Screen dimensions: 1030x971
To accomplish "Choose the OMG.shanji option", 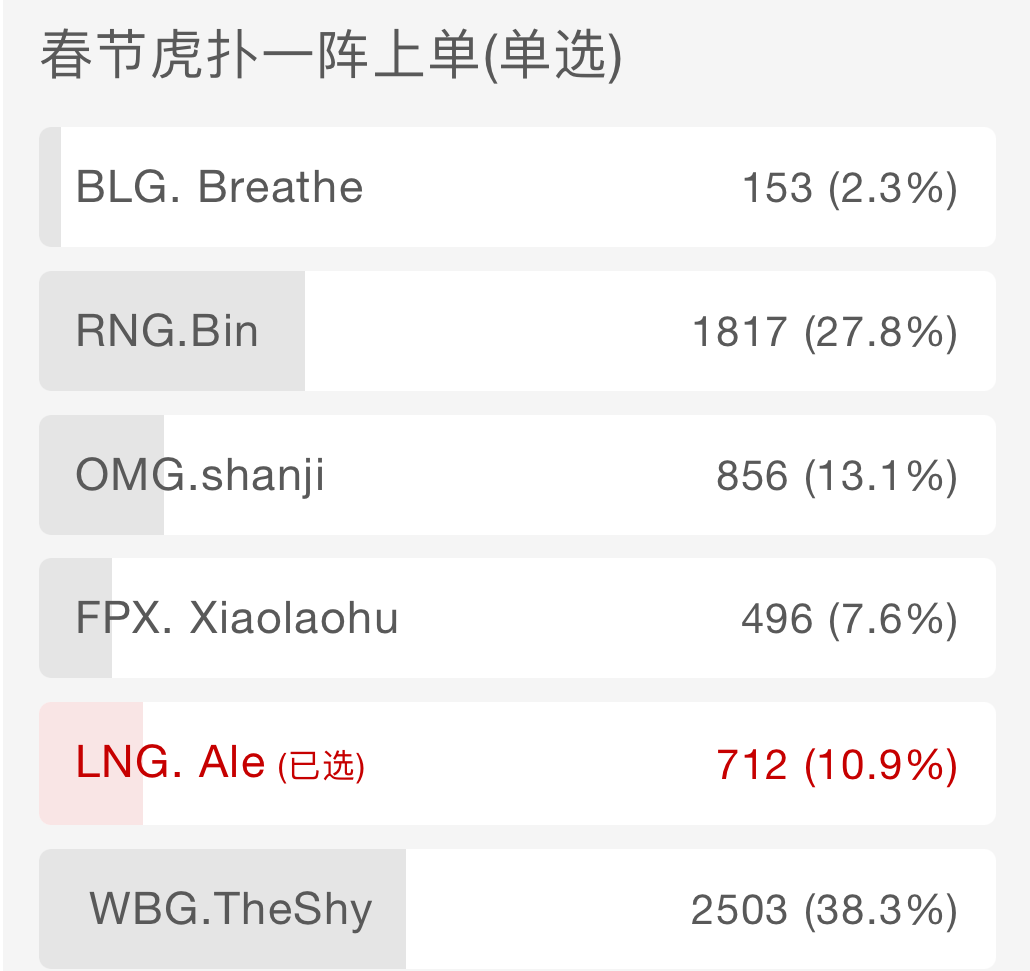I will pyautogui.click(x=517, y=475).
